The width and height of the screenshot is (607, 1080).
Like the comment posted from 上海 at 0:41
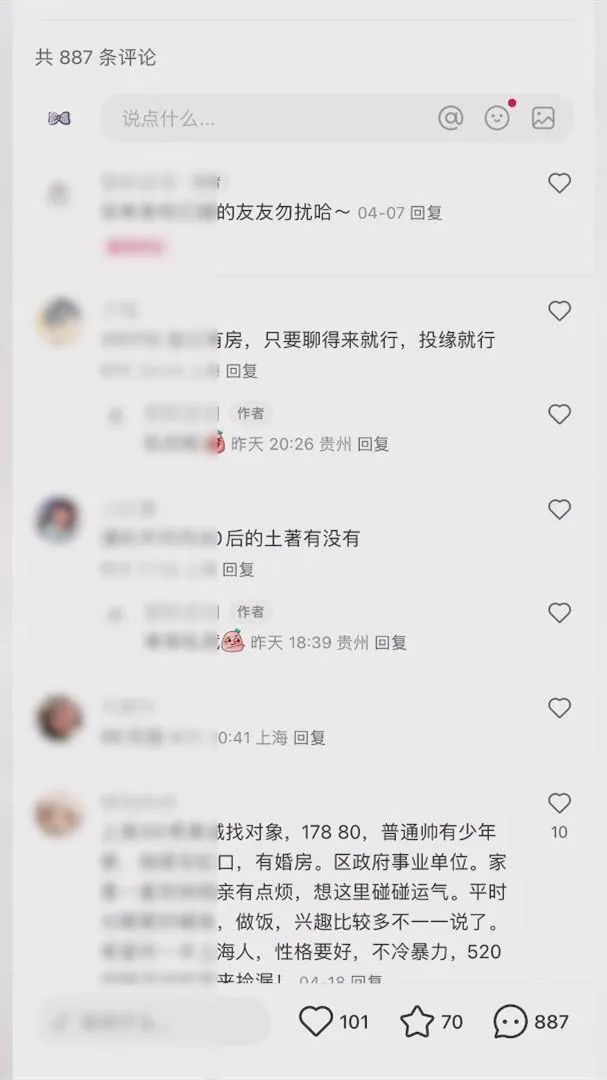click(559, 708)
